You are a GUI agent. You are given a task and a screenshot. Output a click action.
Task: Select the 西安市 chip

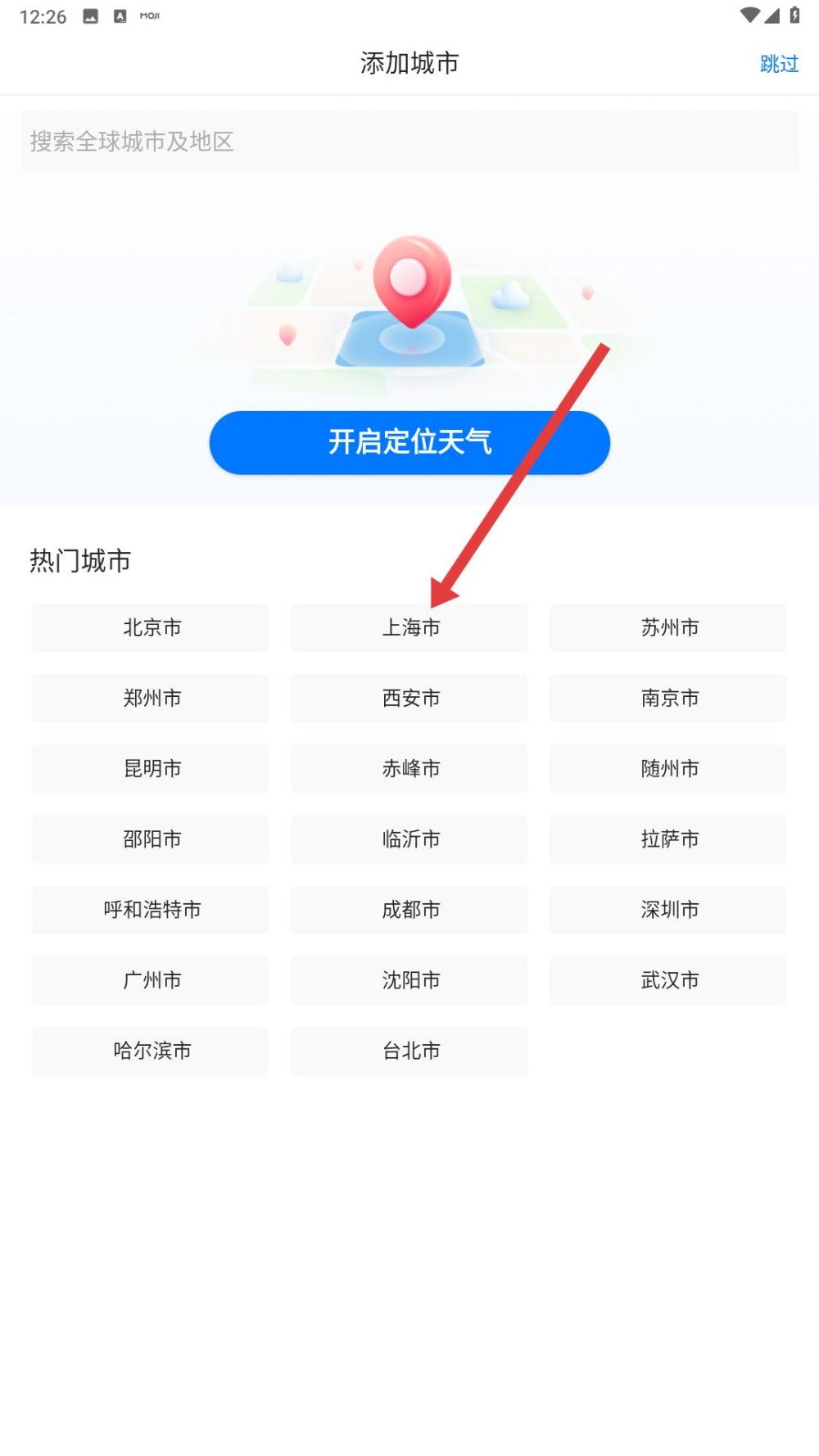coord(409,699)
